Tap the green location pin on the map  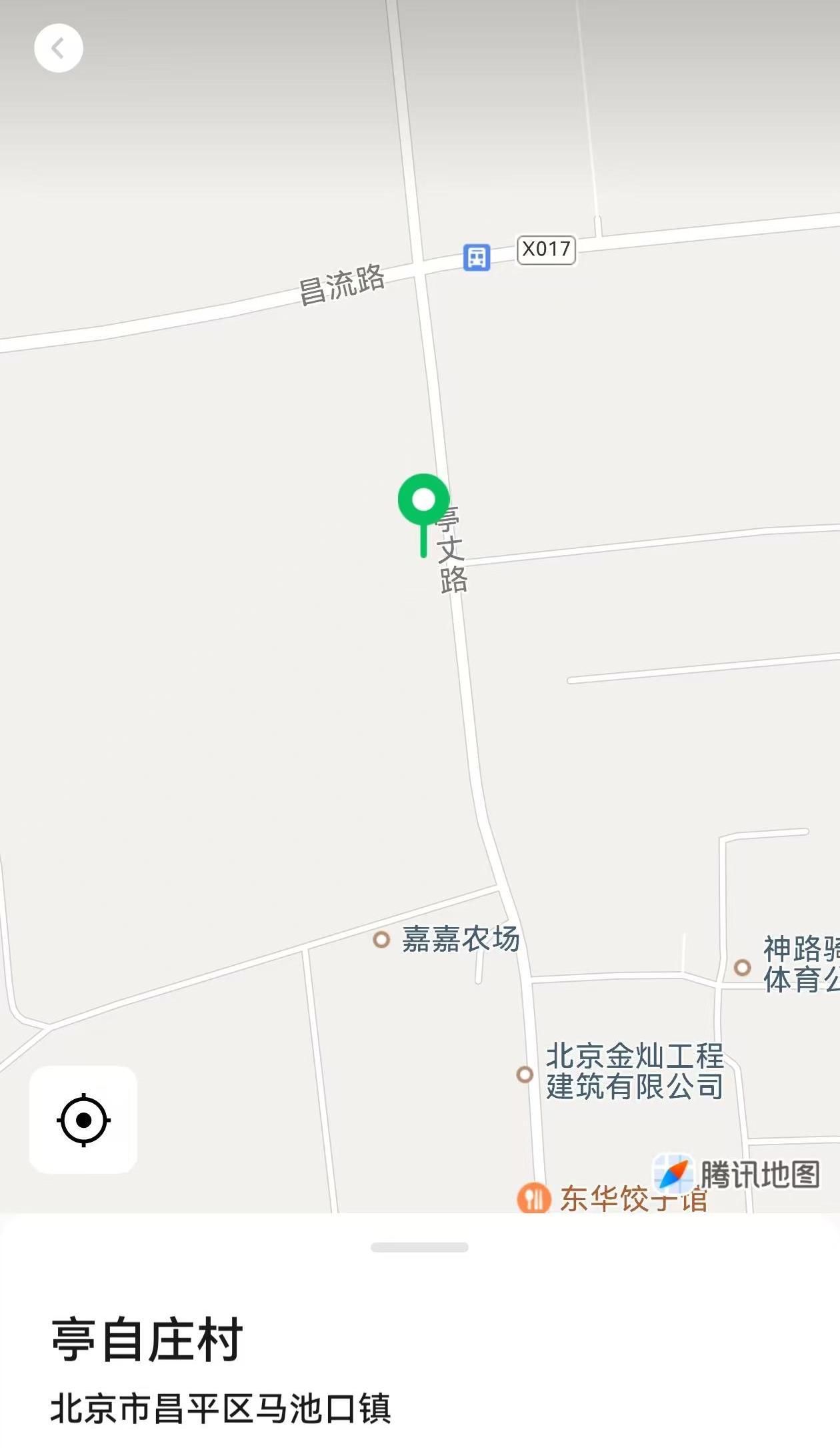tap(423, 502)
